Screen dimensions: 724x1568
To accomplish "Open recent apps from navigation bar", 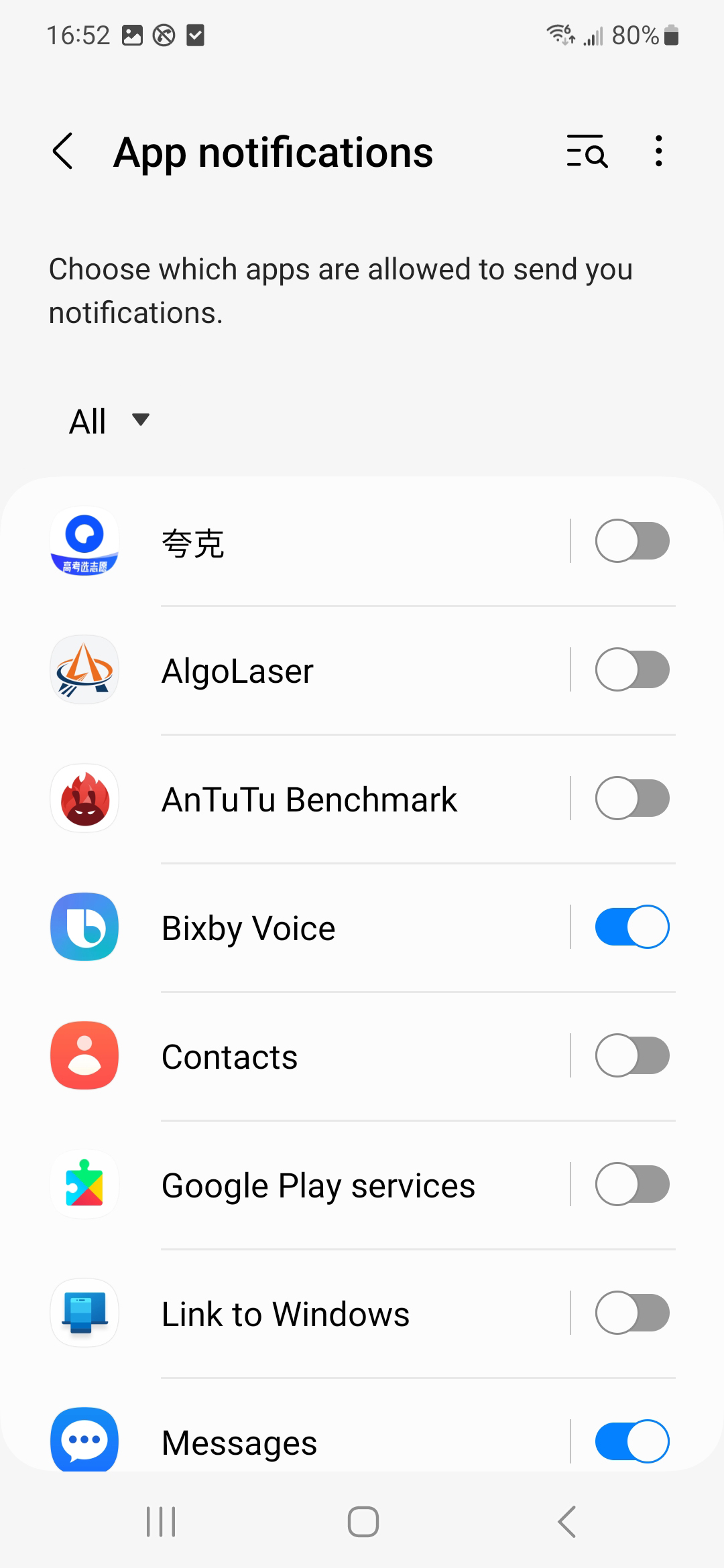I will (161, 1522).
